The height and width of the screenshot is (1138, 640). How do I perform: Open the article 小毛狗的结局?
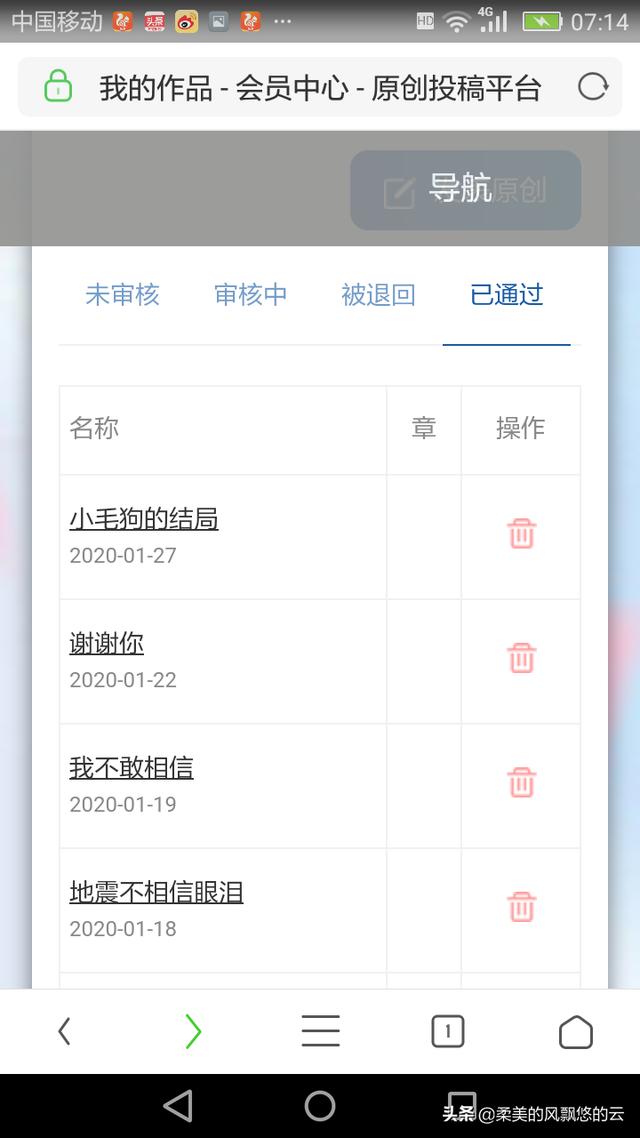click(144, 519)
